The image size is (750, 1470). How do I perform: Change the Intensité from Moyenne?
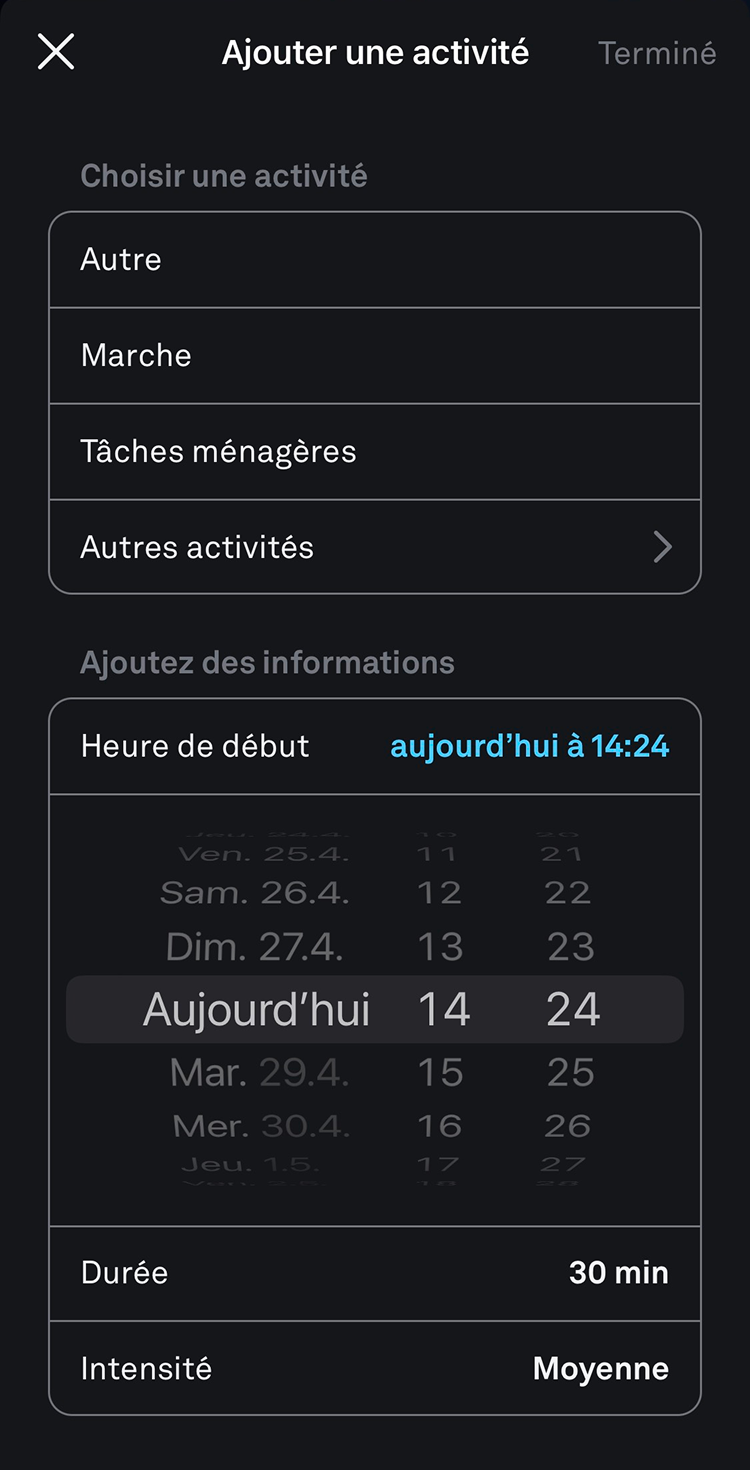coord(374,1369)
